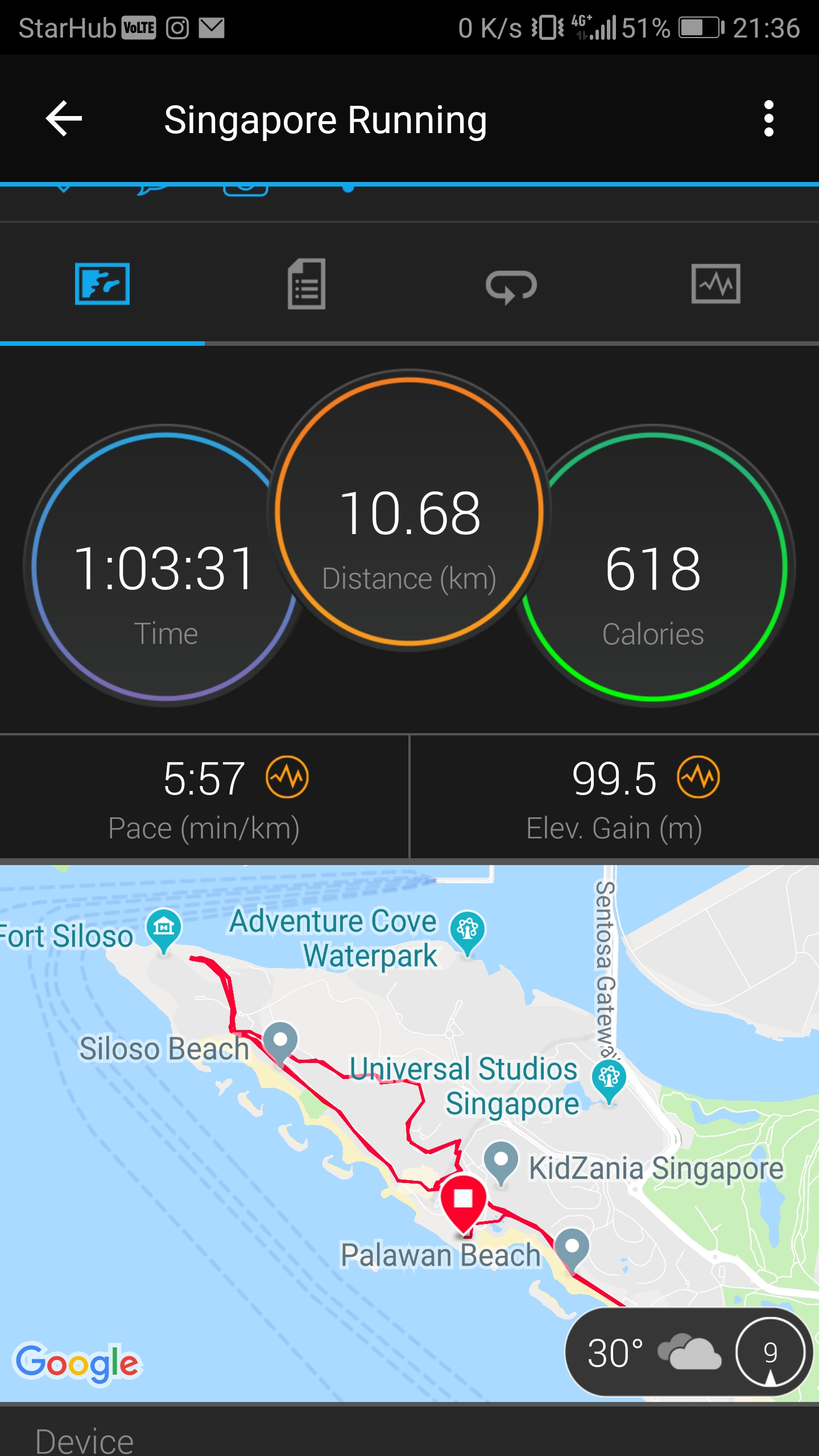The height and width of the screenshot is (1456, 819).
Task: Open the weather details showing 30°
Action: pyautogui.click(x=654, y=1352)
